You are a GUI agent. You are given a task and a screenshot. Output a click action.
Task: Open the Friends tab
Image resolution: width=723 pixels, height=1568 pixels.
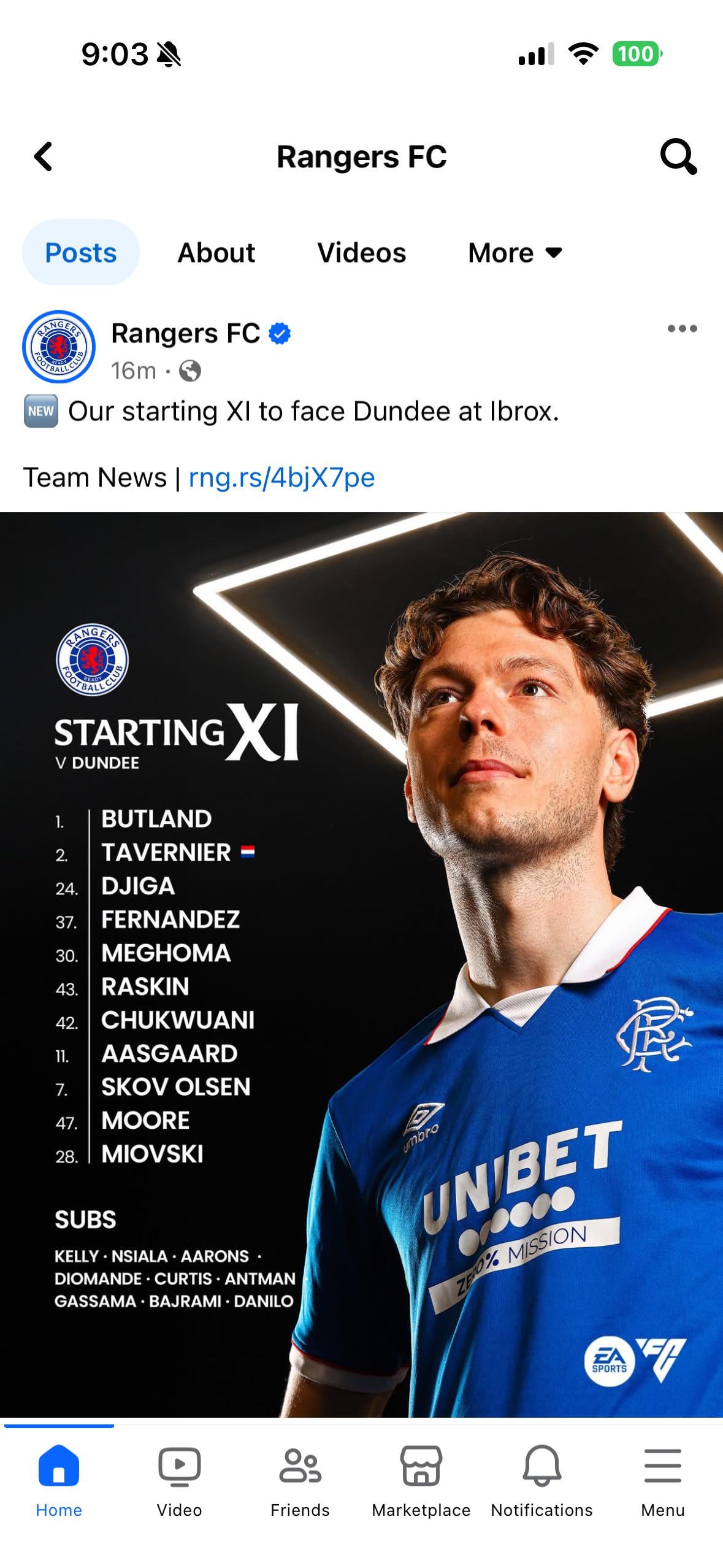click(x=300, y=1480)
